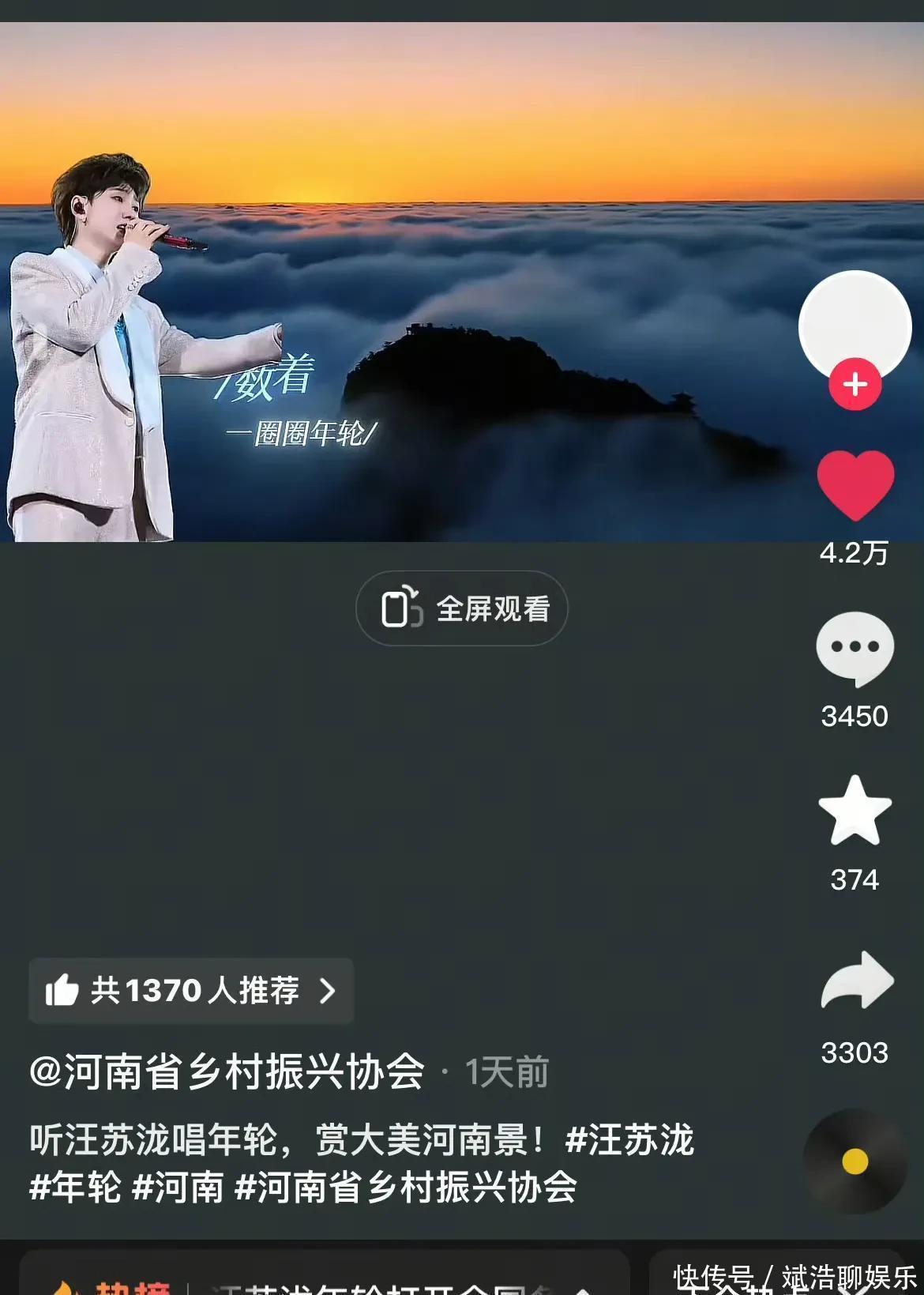Favorite the video with the star icon
This screenshot has width=924, height=1295.
click(x=855, y=811)
